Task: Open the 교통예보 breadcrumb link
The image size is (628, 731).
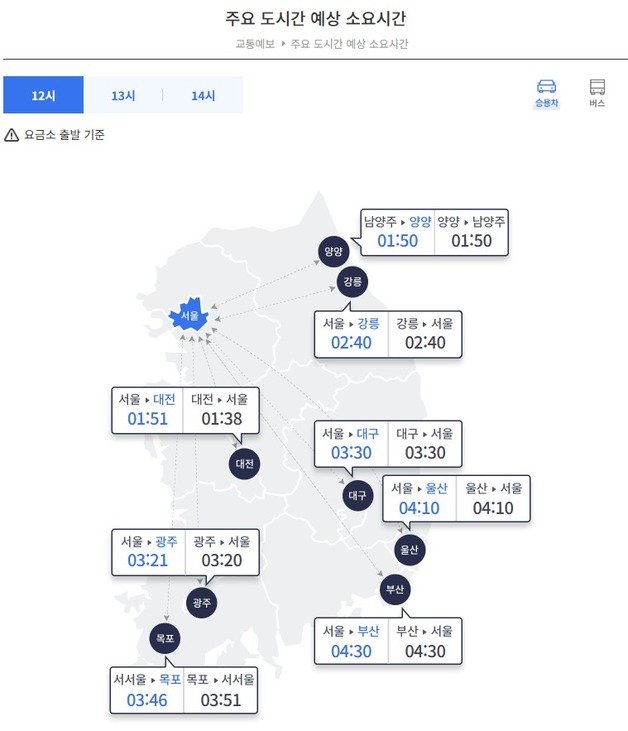Action: [x=255, y=44]
